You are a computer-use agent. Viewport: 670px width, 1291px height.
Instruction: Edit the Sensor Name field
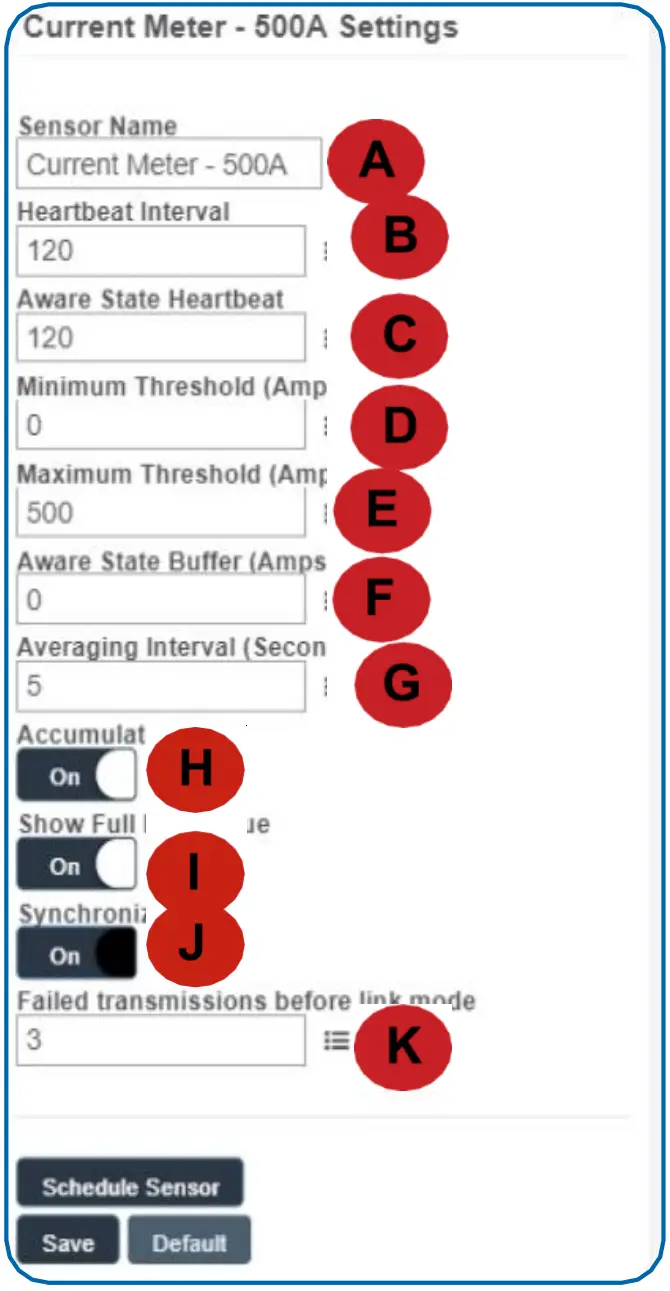click(x=168, y=164)
